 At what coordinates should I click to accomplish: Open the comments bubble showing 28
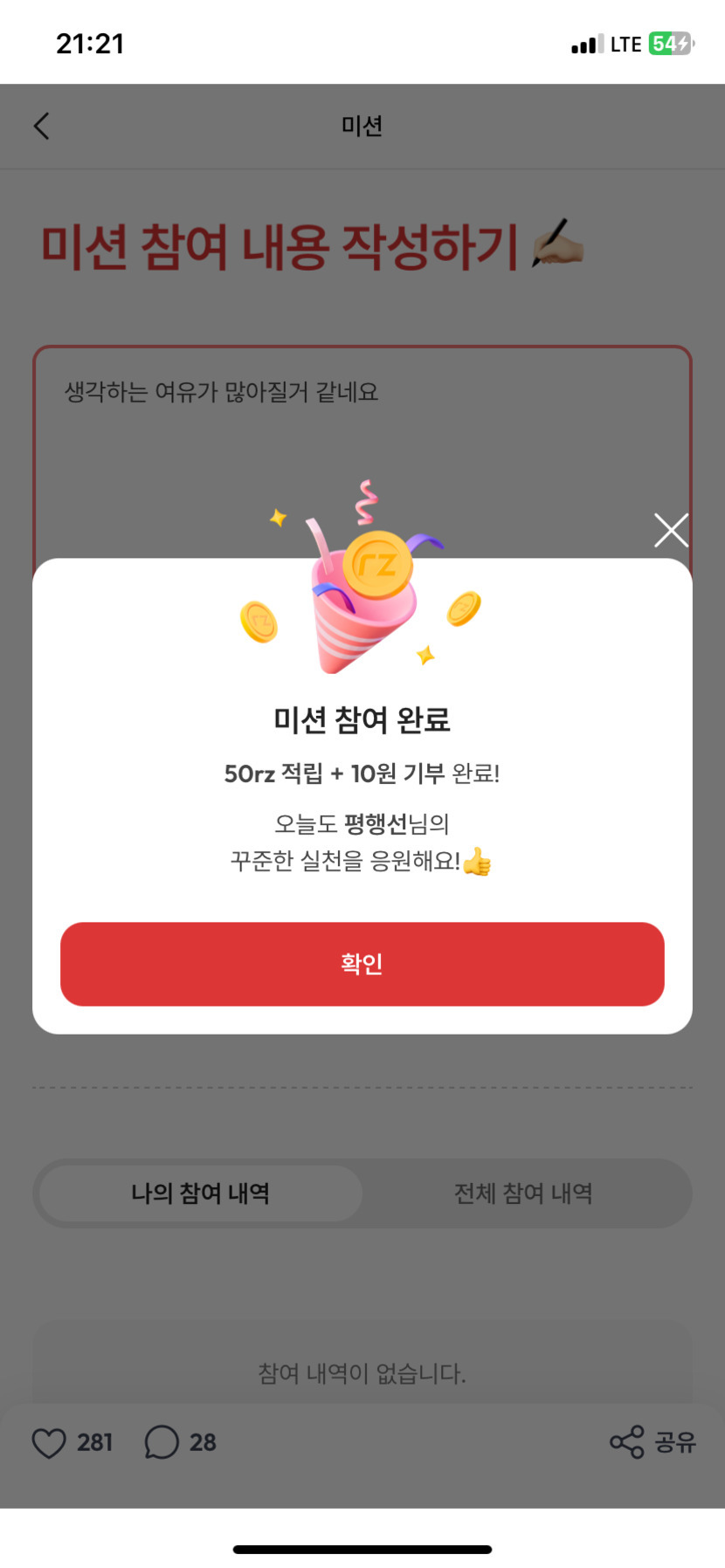[x=162, y=1442]
